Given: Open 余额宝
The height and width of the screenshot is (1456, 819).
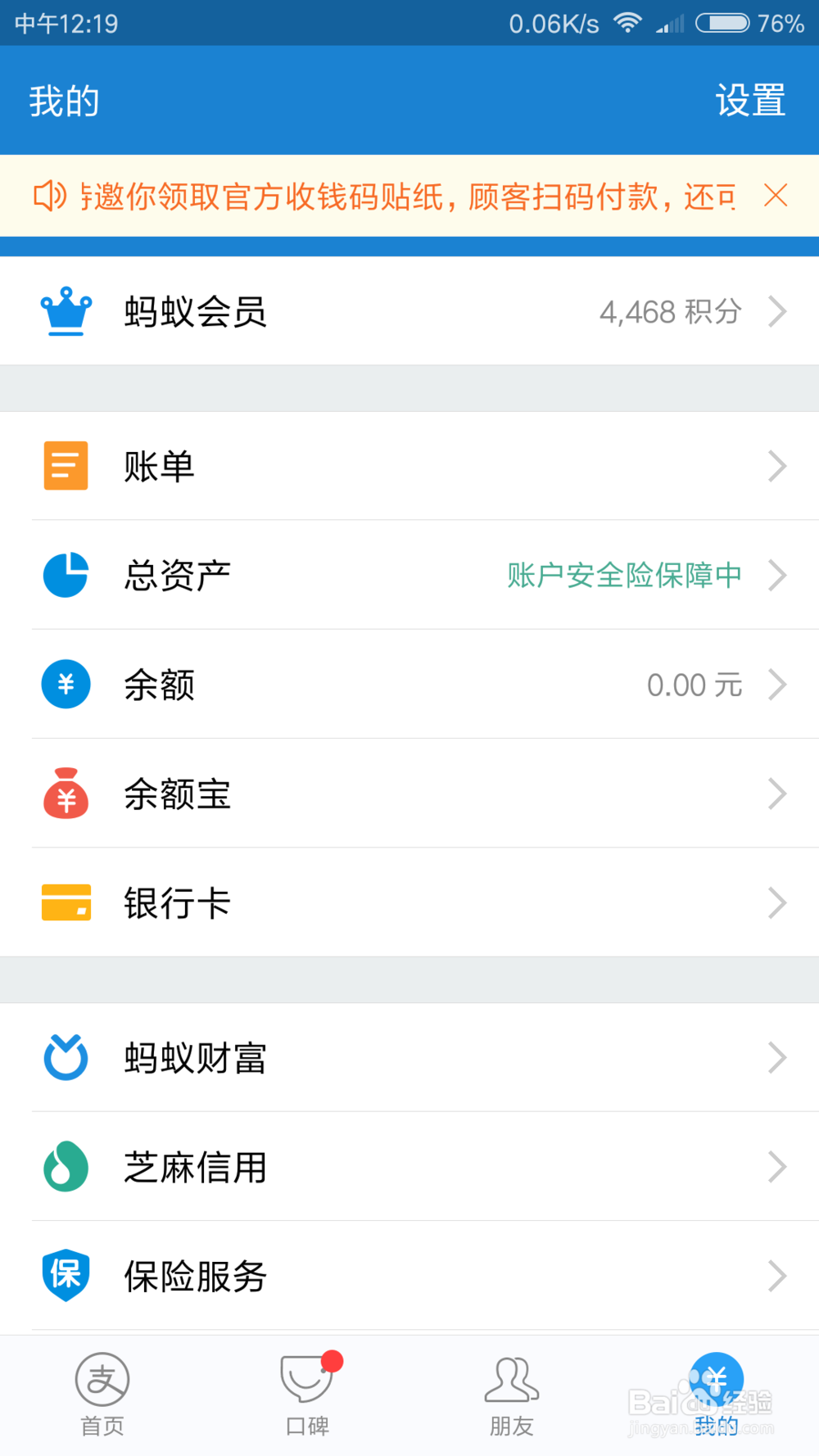Looking at the screenshot, I should click(409, 793).
